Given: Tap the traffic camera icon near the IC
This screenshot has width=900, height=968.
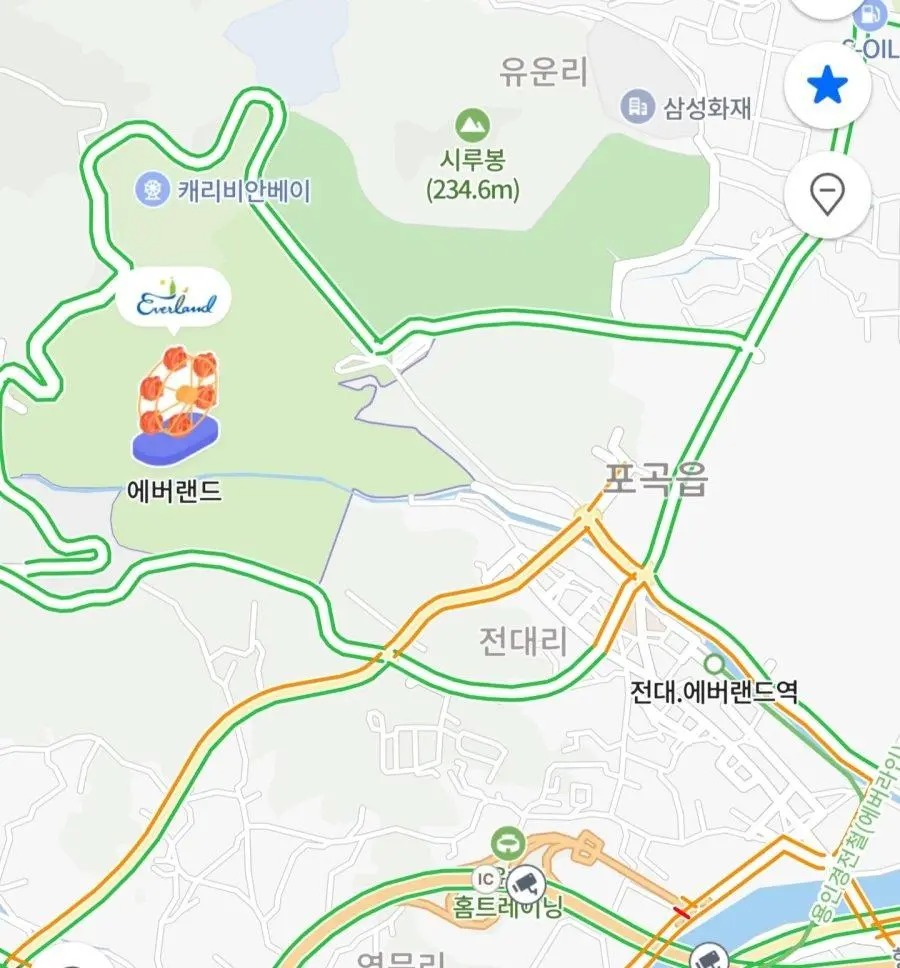Looking at the screenshot, I should [521, 881].
